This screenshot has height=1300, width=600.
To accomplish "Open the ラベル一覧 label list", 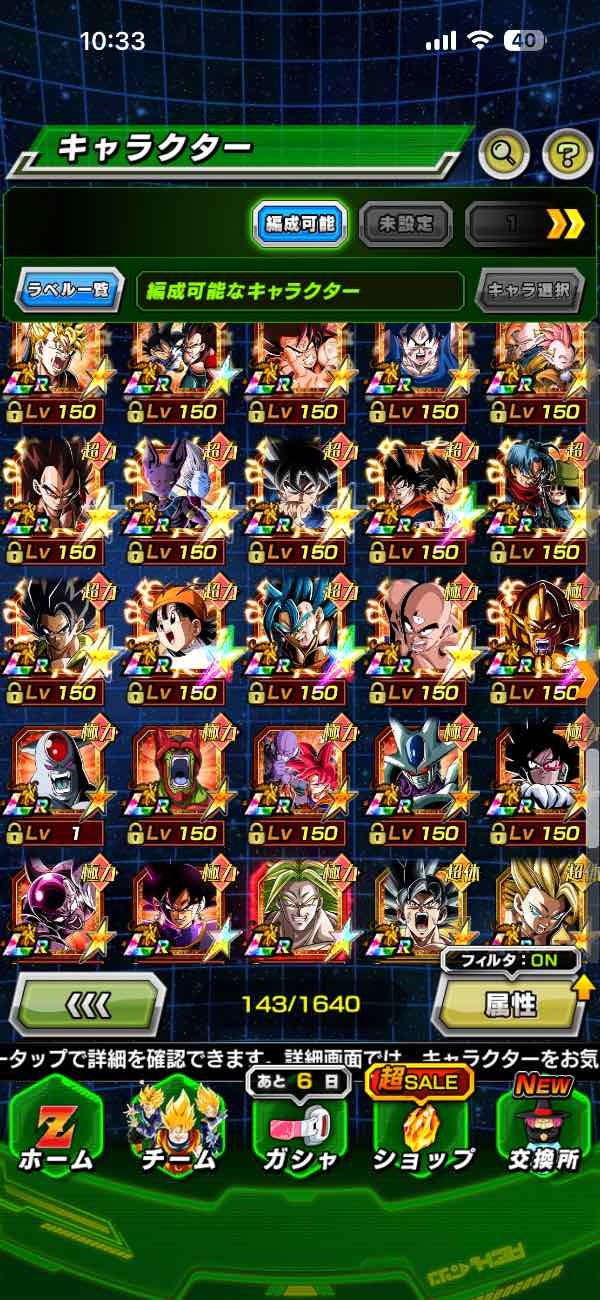I will tap(69, 291).
